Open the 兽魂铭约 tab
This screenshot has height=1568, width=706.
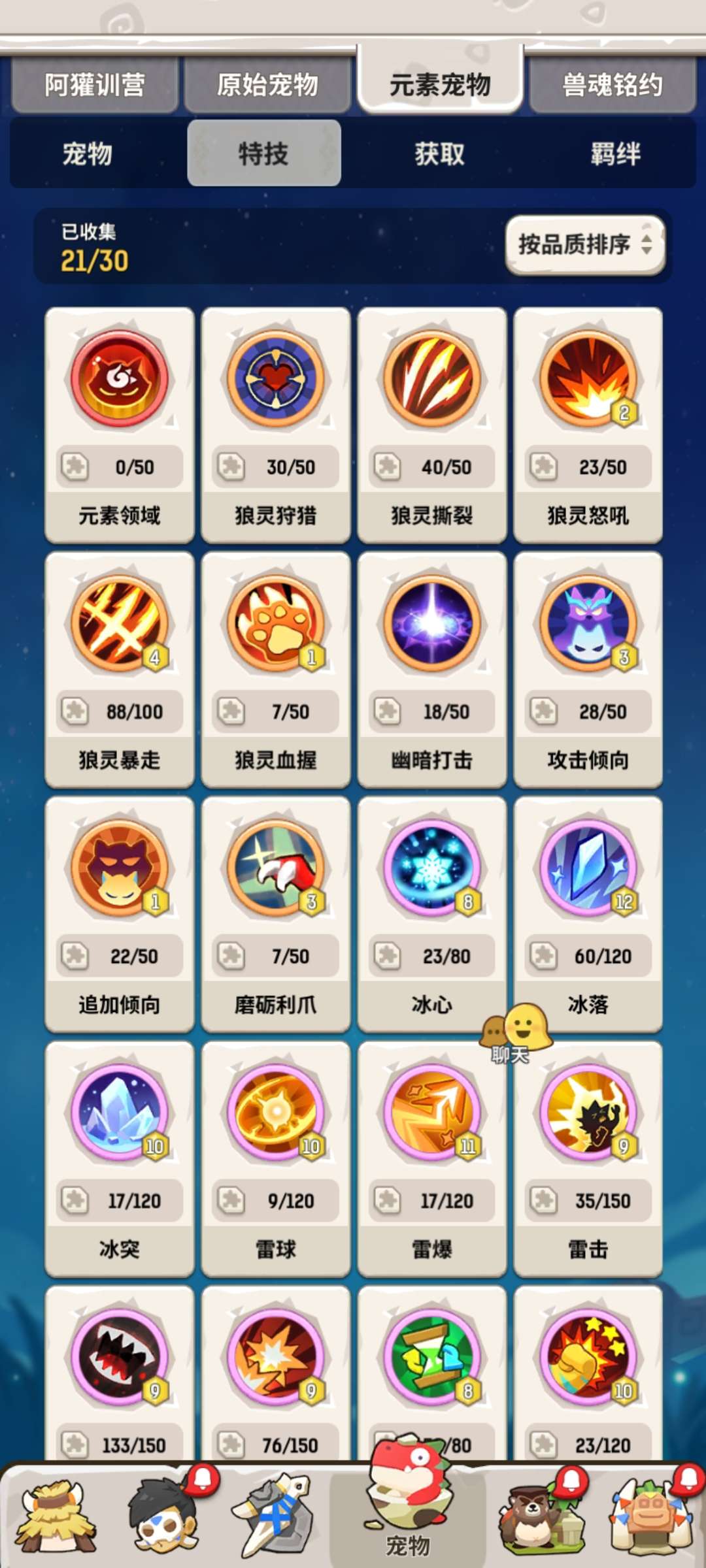click(x=613, y=85)
